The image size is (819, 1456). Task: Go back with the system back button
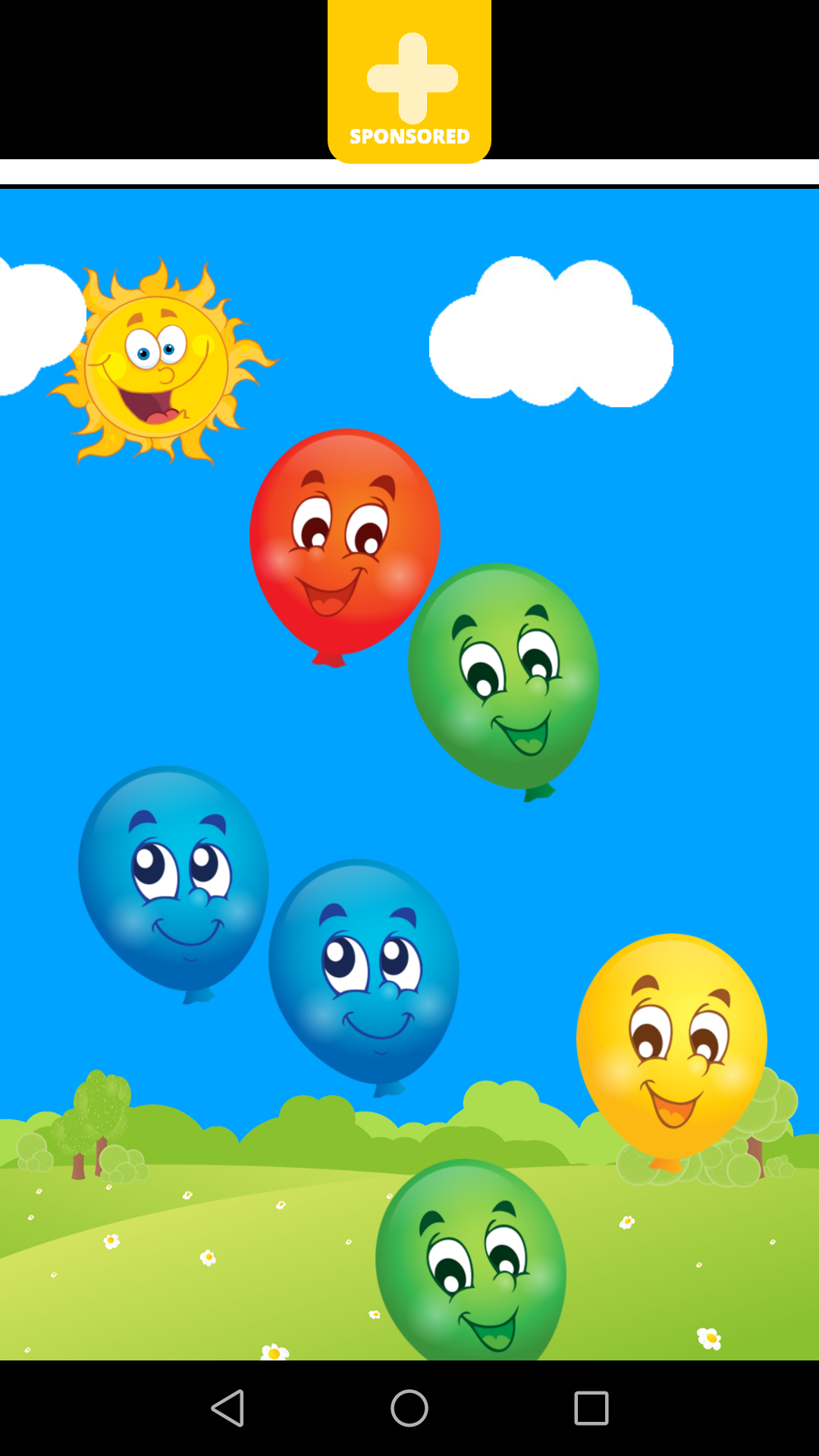point(227,1408)
